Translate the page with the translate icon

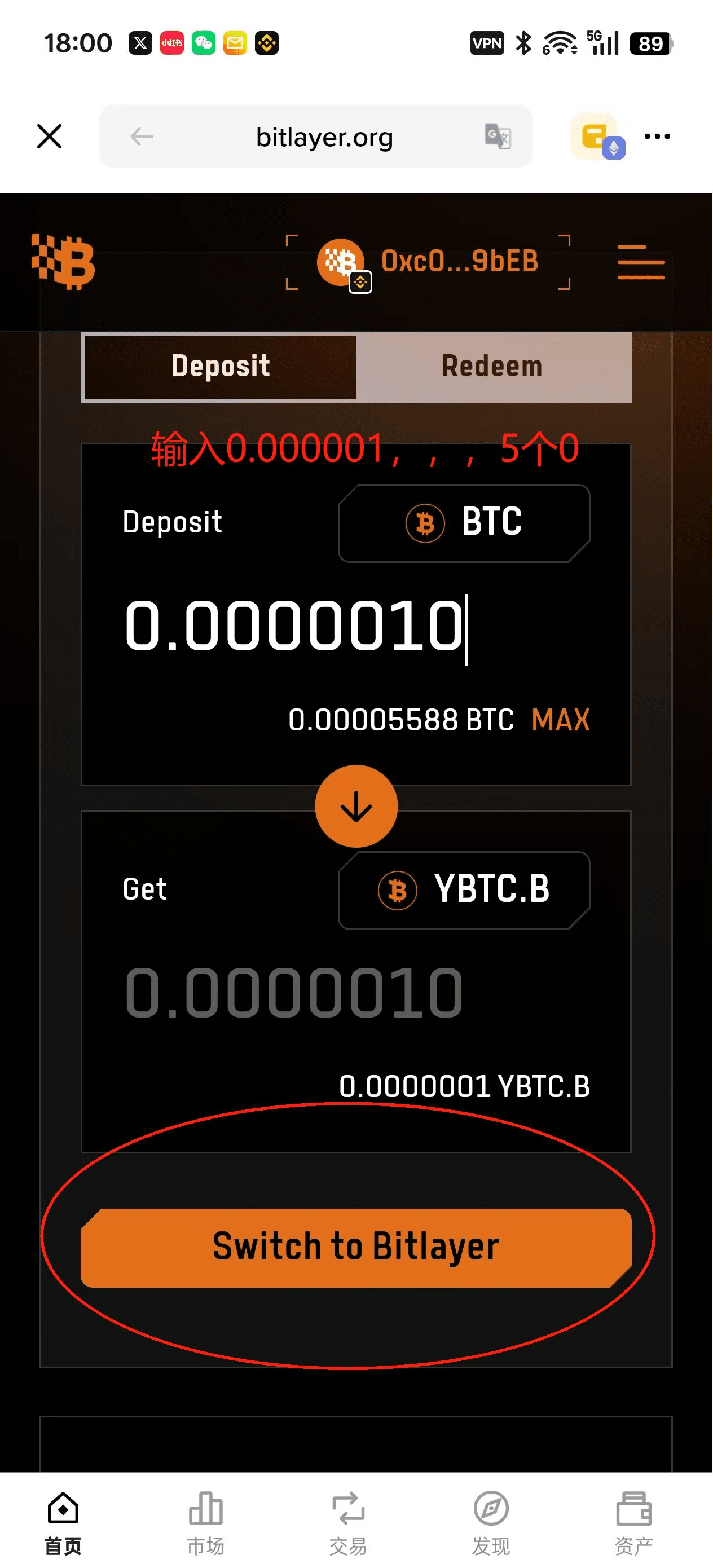coord(498,136)
